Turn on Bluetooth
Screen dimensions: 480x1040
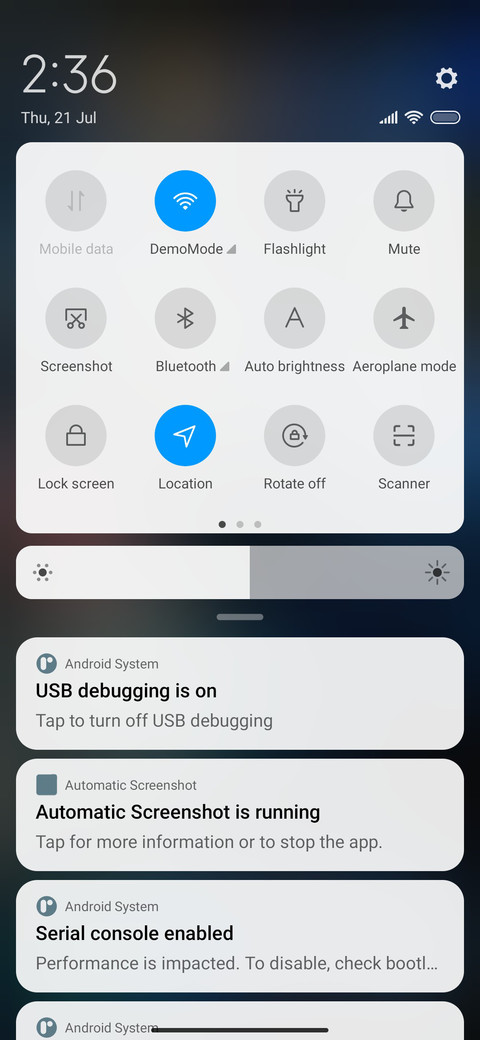tap(185, 318)
